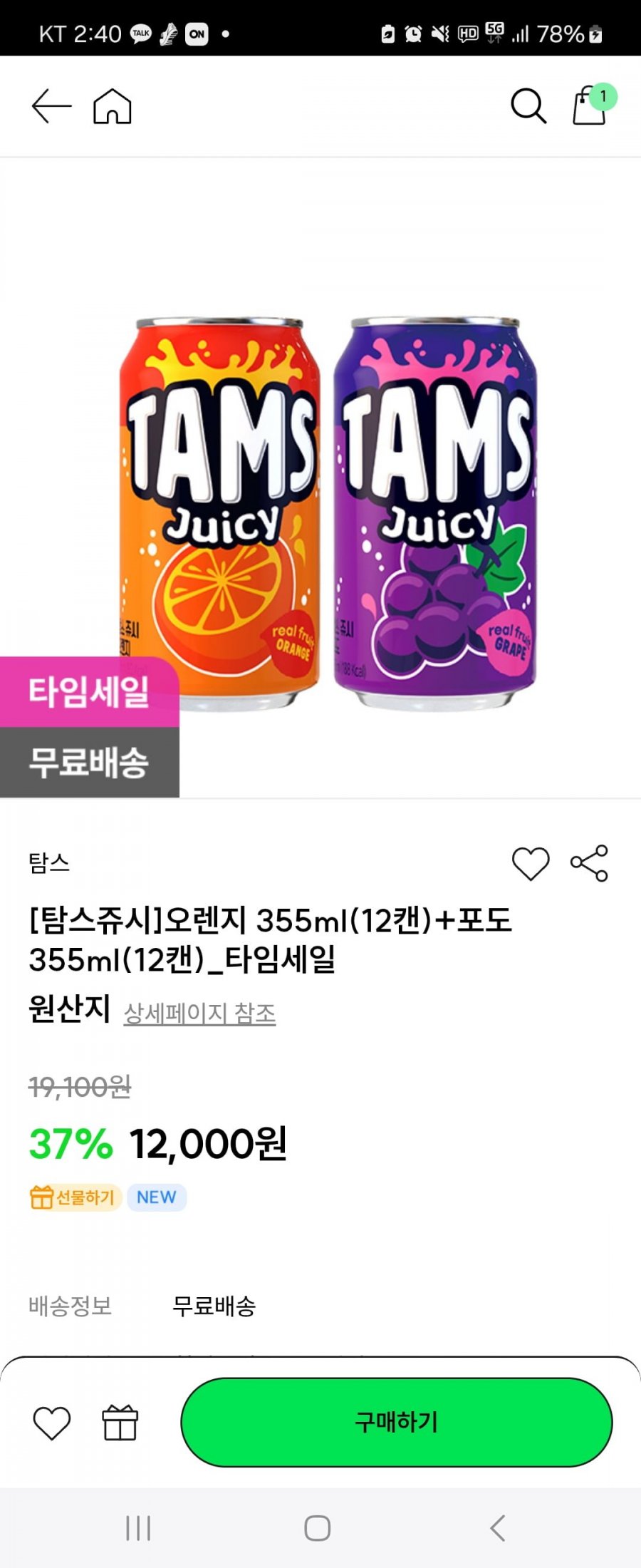Tap the 구매하기 purchase button
This screenshot has width=641, height=1568.
396,1423
